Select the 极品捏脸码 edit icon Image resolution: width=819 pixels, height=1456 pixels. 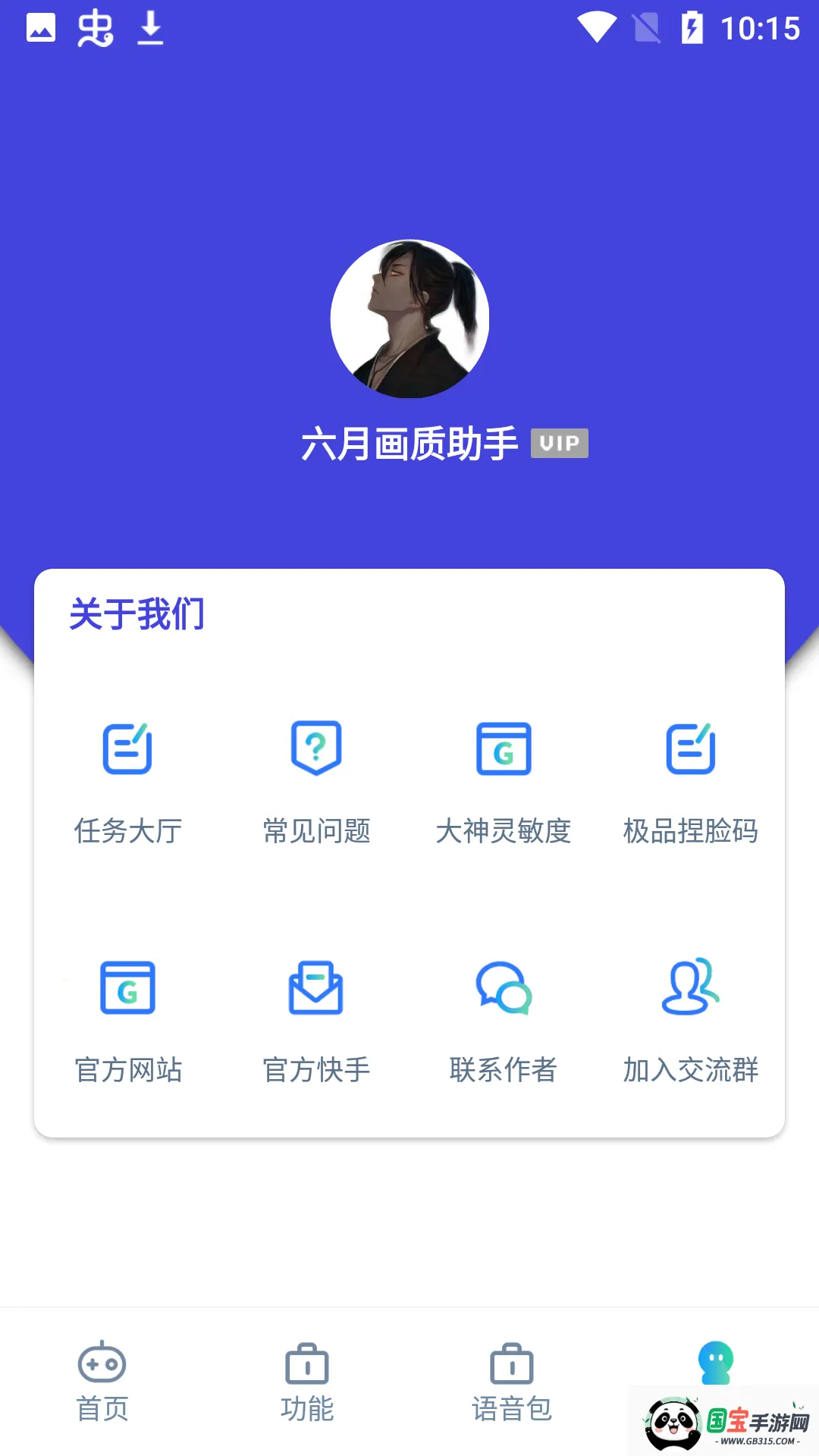692,749
